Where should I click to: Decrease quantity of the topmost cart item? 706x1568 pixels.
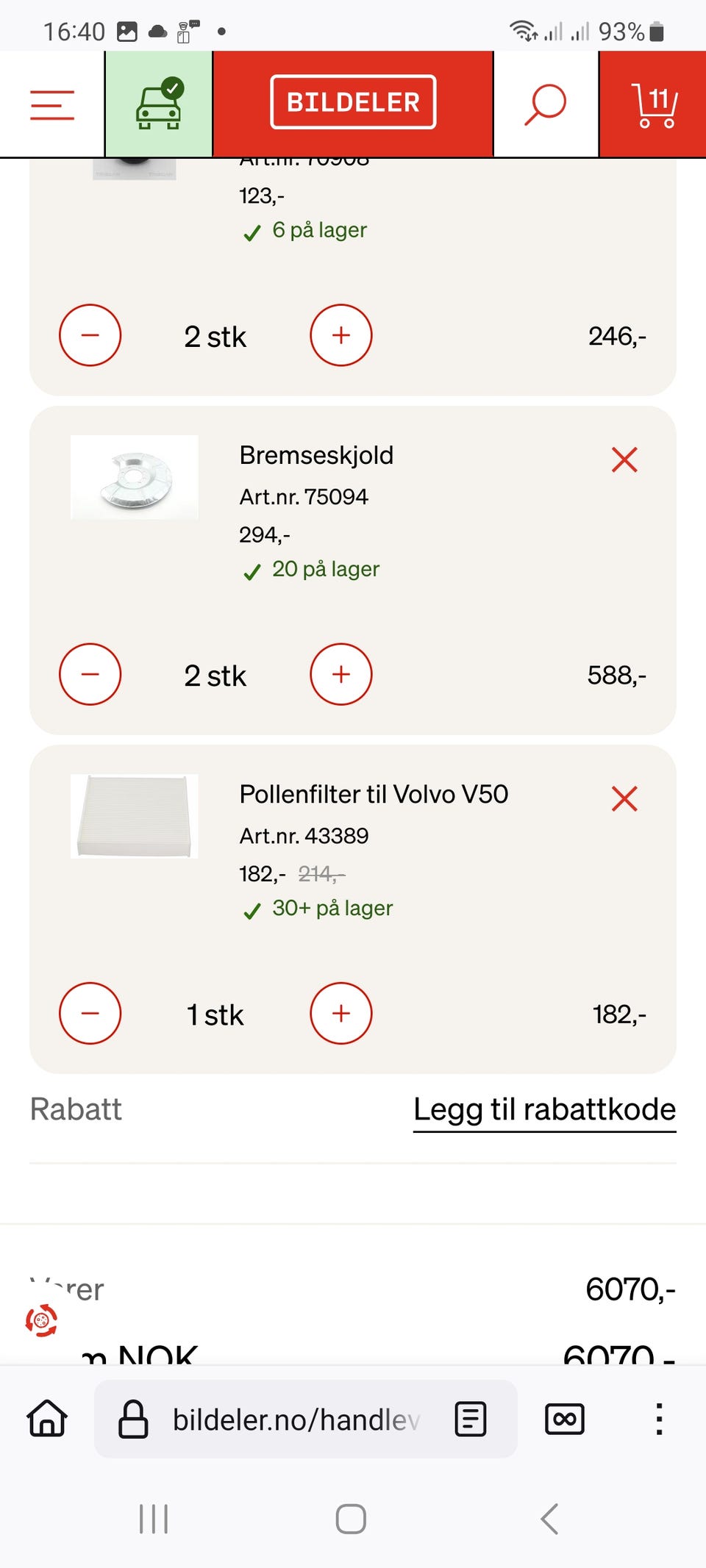pos(90,335)
